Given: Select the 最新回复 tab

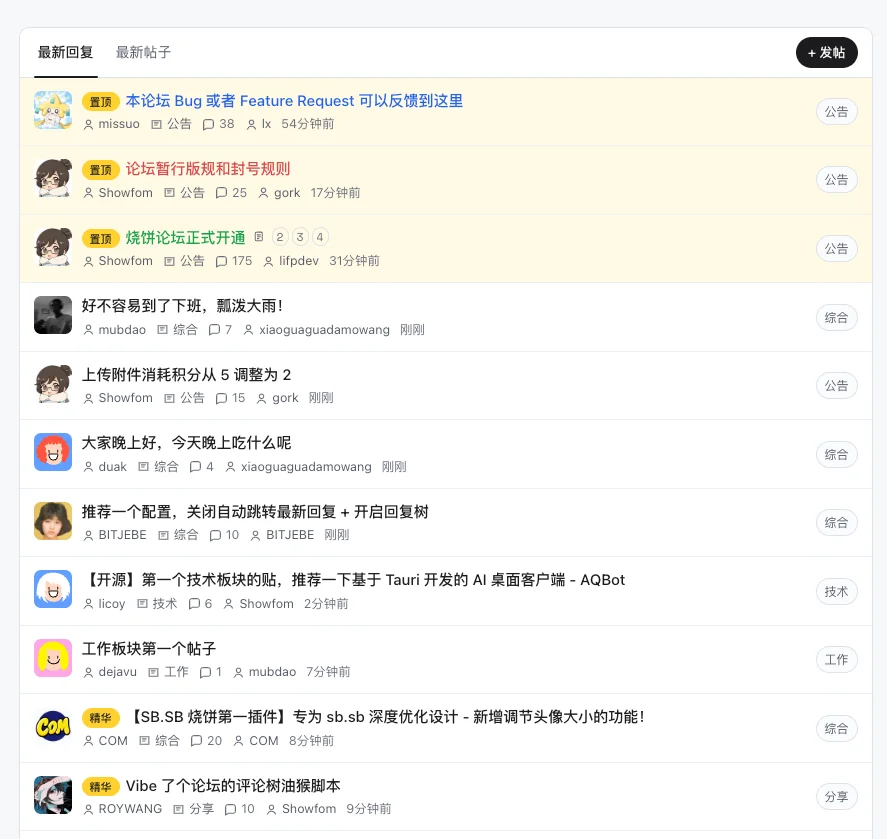Looking at the screenshot, I should (65, 53).
